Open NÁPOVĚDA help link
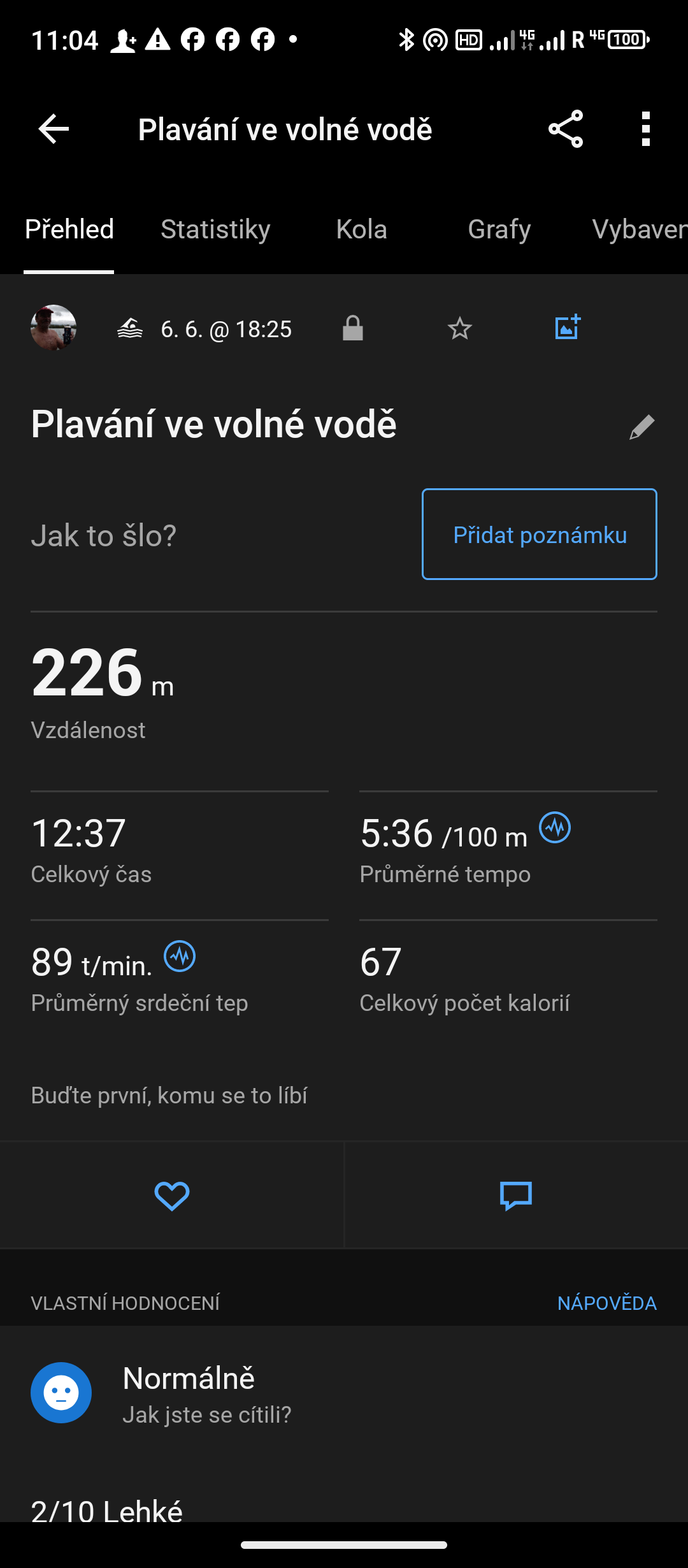The height and width of the screenshot is (1568, 688). click(x=606, y=1303)
